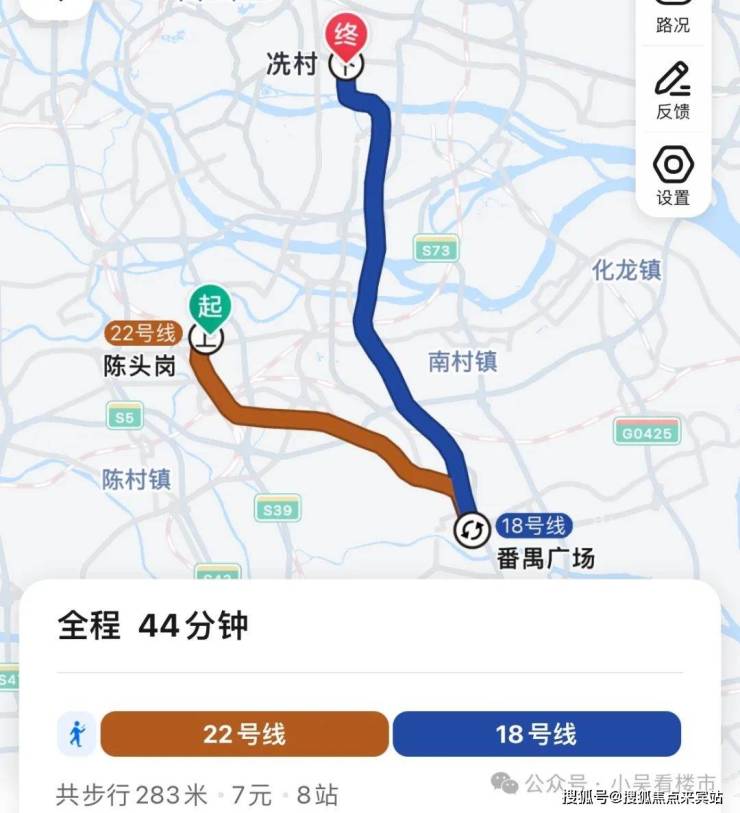Select the 22号线 segment in the route bar
Image resolution: width=740 pixels, height=813 pixels.
[244, 734]
